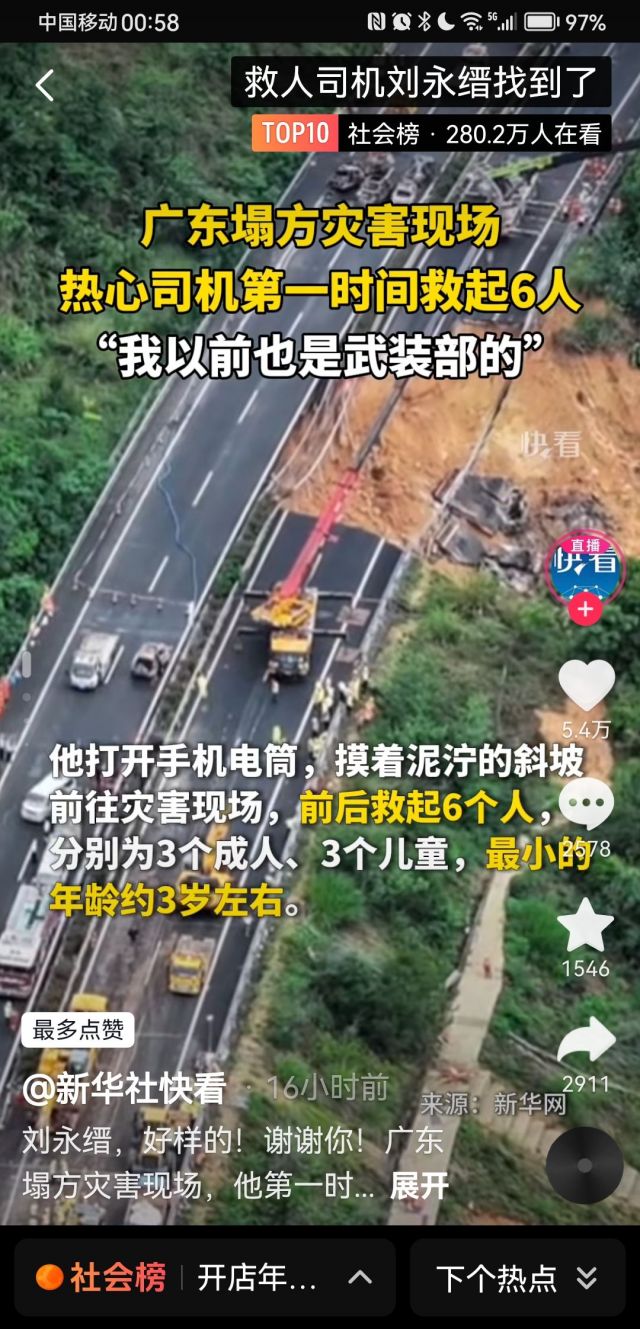Open the comments bubble

(x=586, y=804)
